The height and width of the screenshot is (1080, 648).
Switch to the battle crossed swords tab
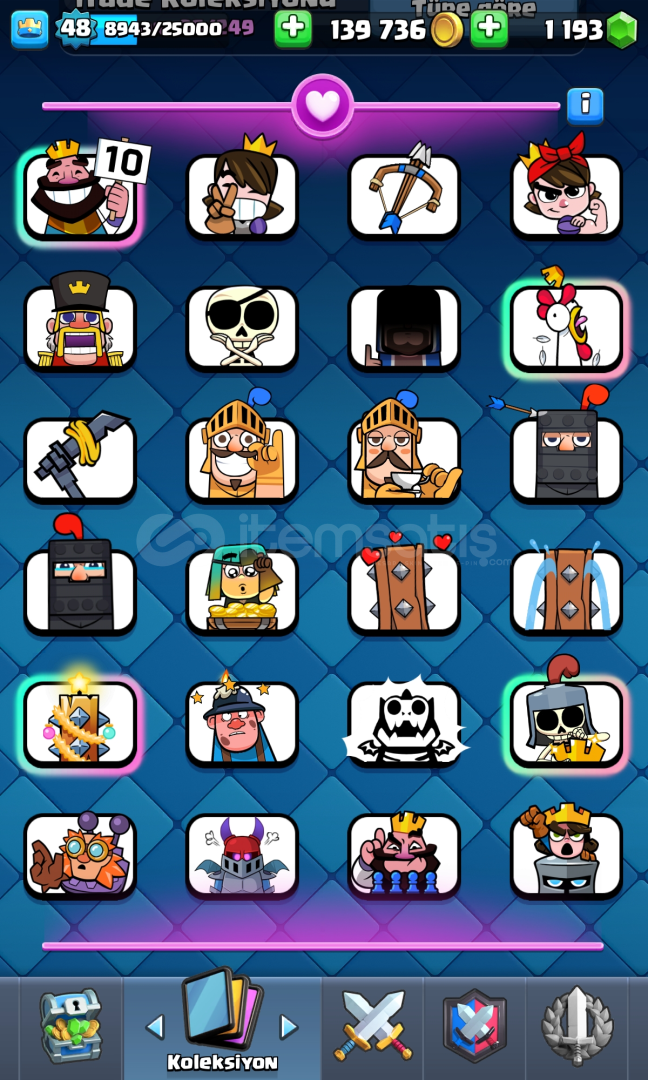pyautogui.click(x=373, y=1025)
